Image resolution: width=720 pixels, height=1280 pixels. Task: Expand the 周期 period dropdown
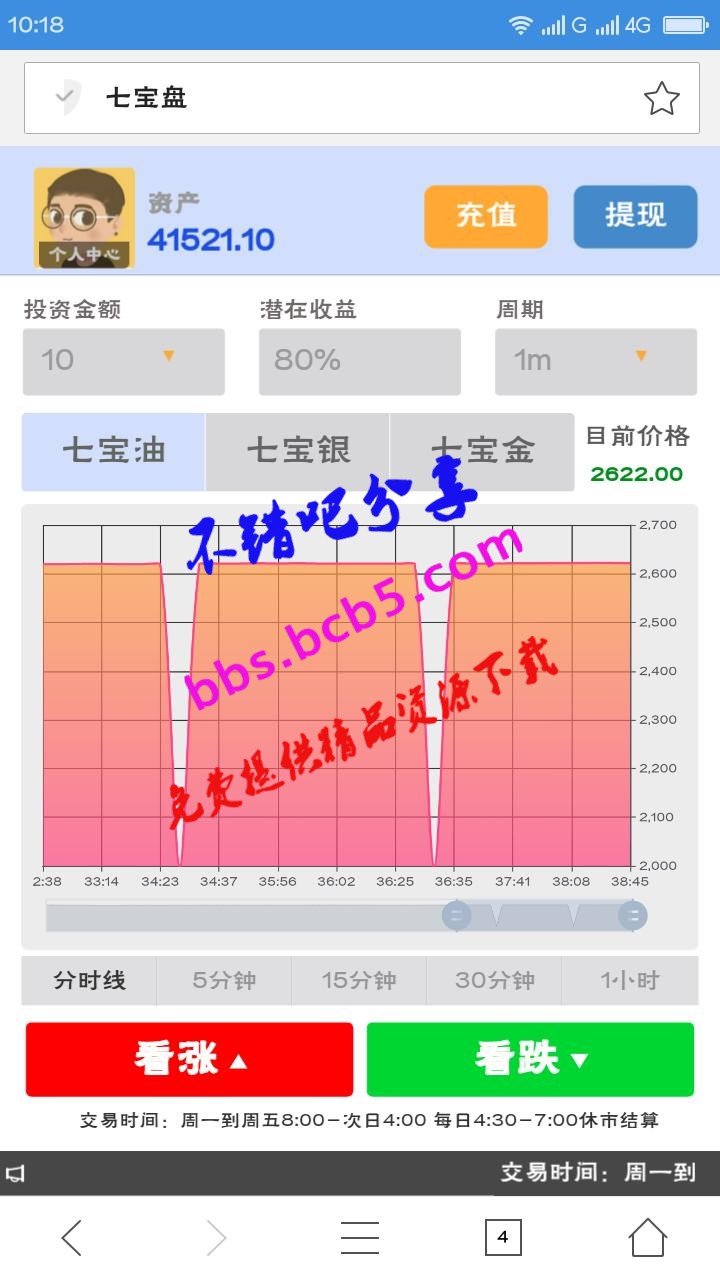[596, 361]
